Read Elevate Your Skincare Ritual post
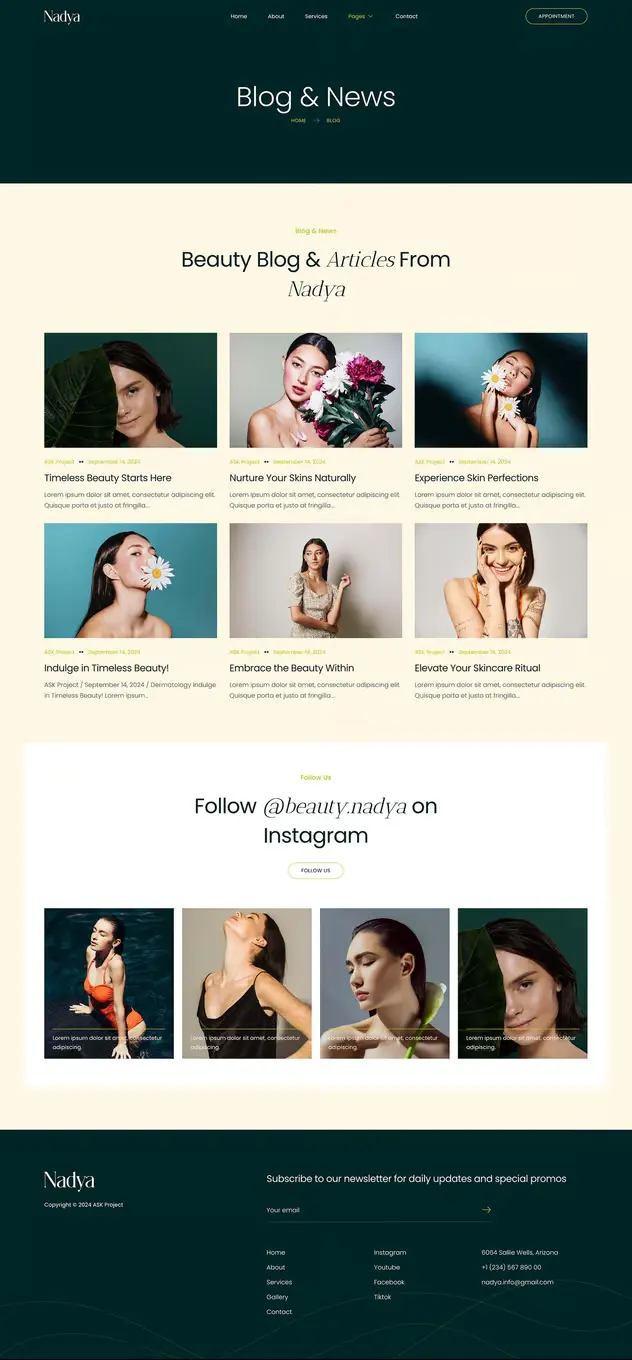The width and height of the screenshot is (632, 1360). 477,668
